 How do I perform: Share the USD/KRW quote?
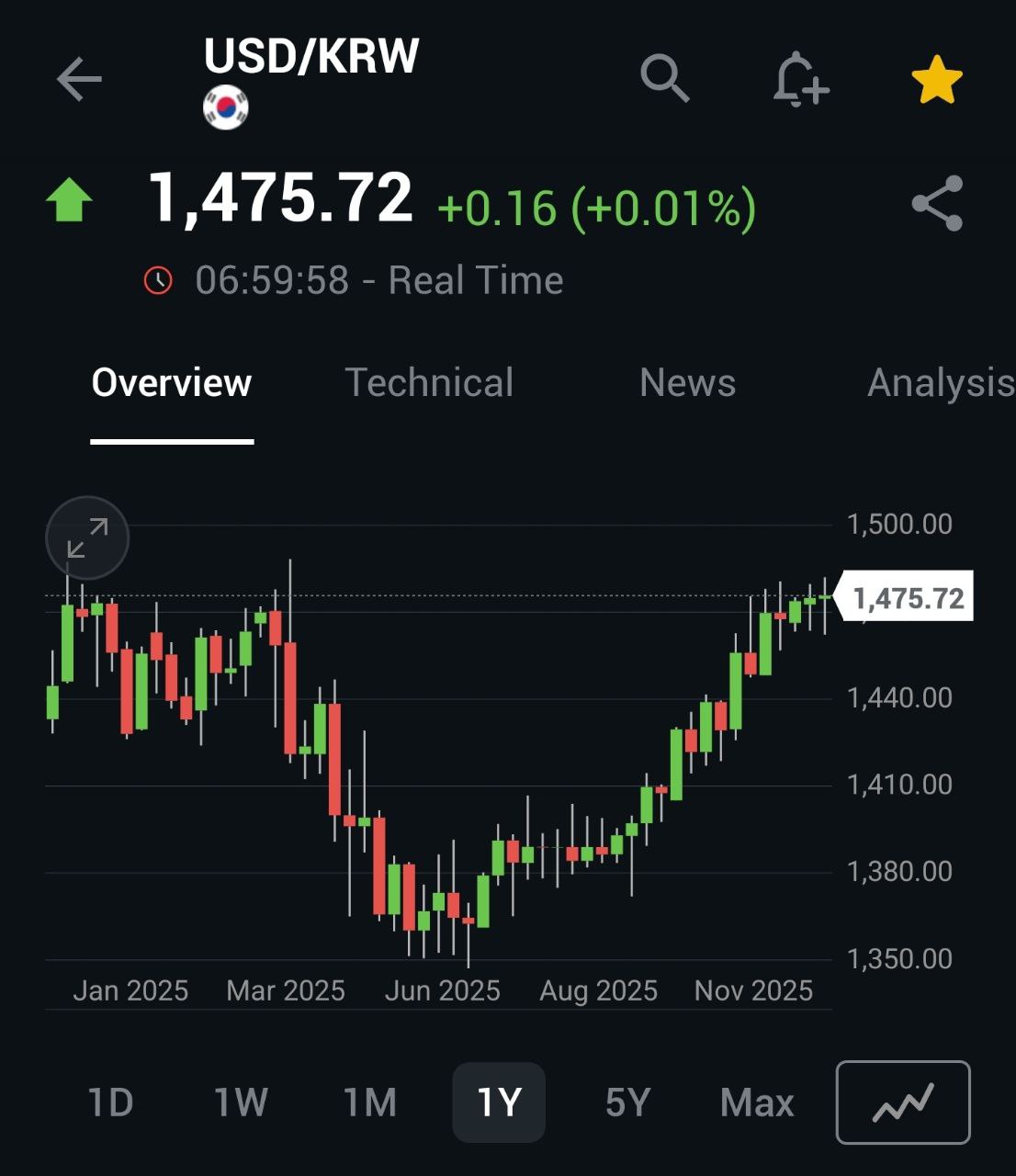point(937,204)
